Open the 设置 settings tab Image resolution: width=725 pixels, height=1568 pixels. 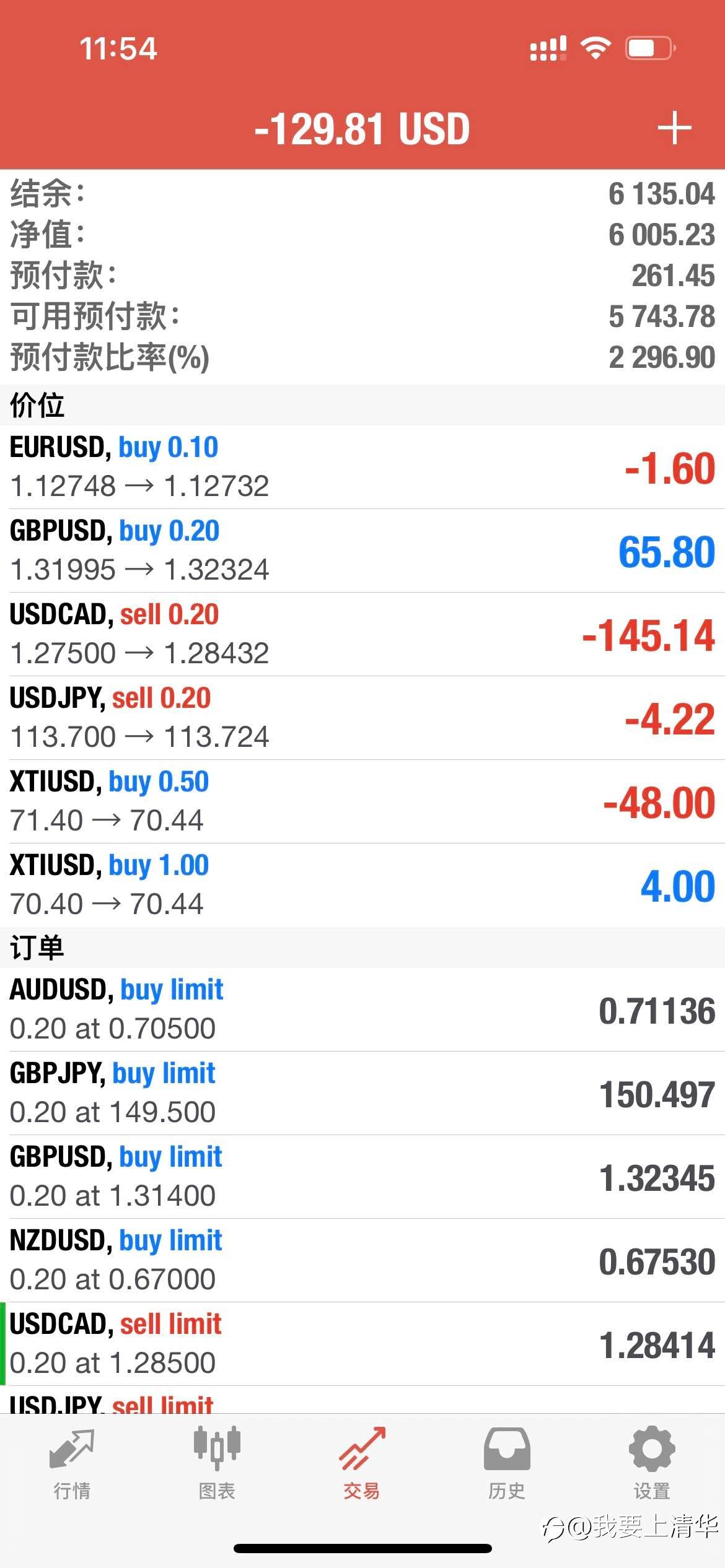(x=652, y=1465)
